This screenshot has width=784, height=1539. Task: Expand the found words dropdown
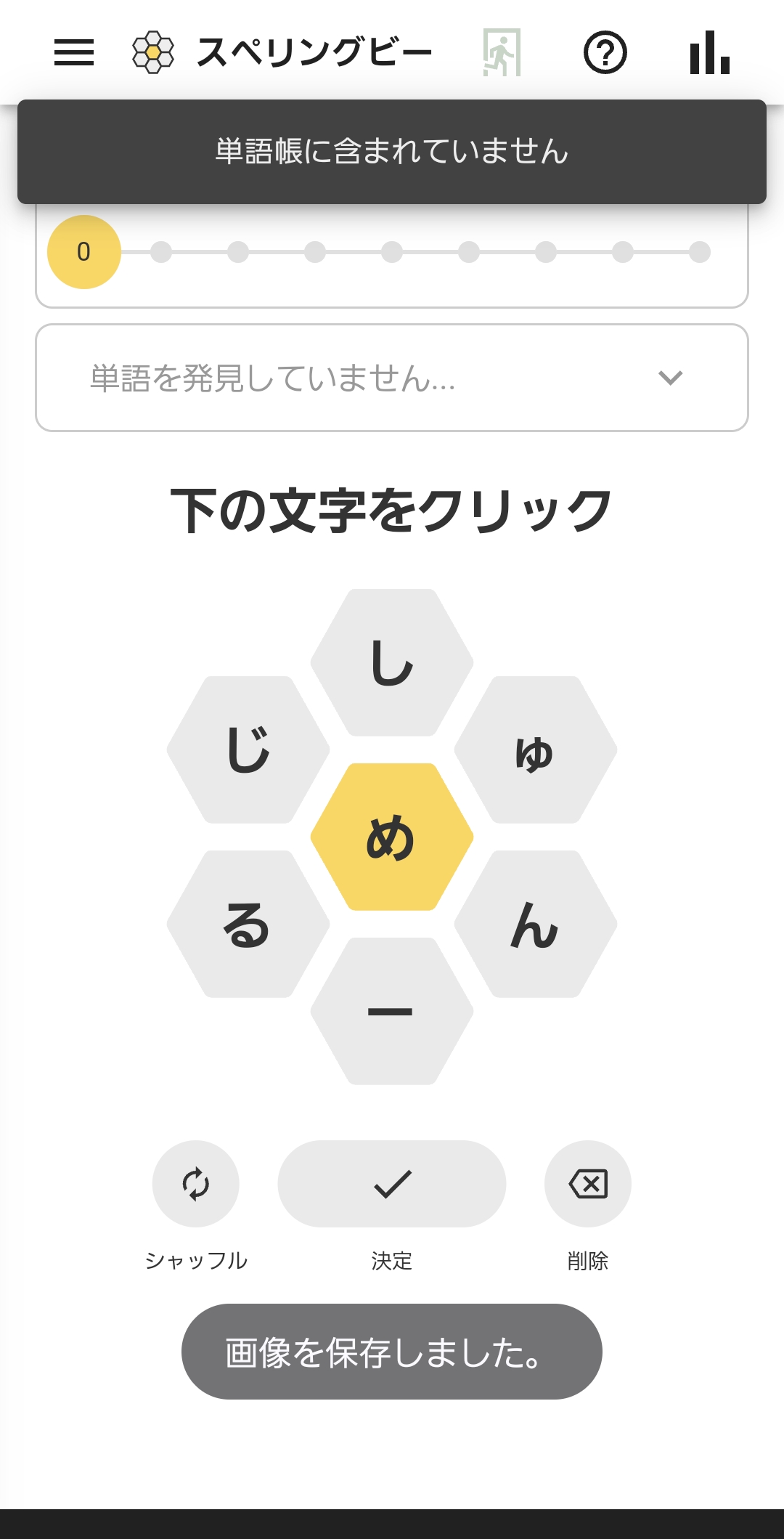coord(392,378)
